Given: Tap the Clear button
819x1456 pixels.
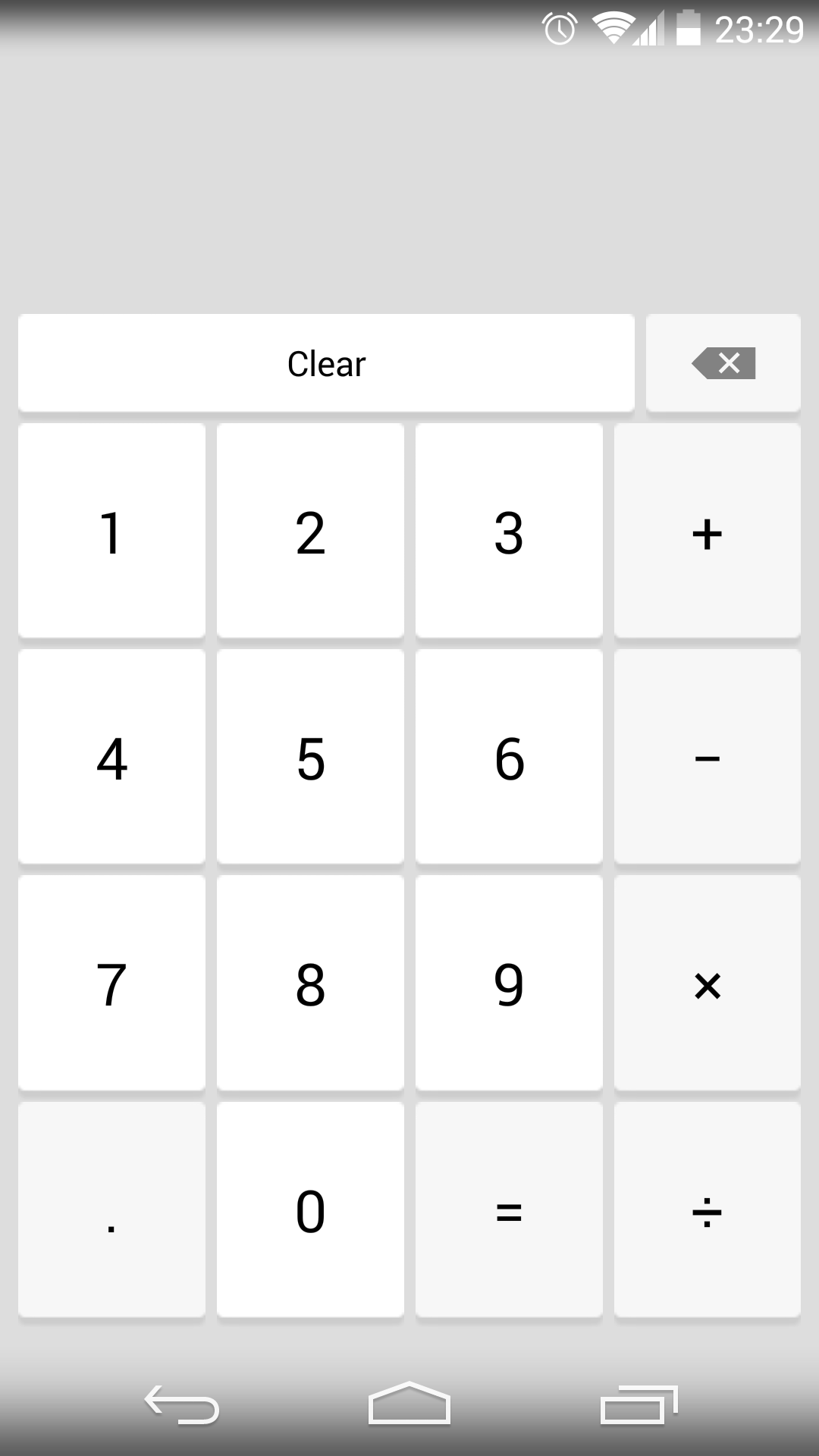Looking at the screenshot, I should pyautogui.click(x=326, y=363).
